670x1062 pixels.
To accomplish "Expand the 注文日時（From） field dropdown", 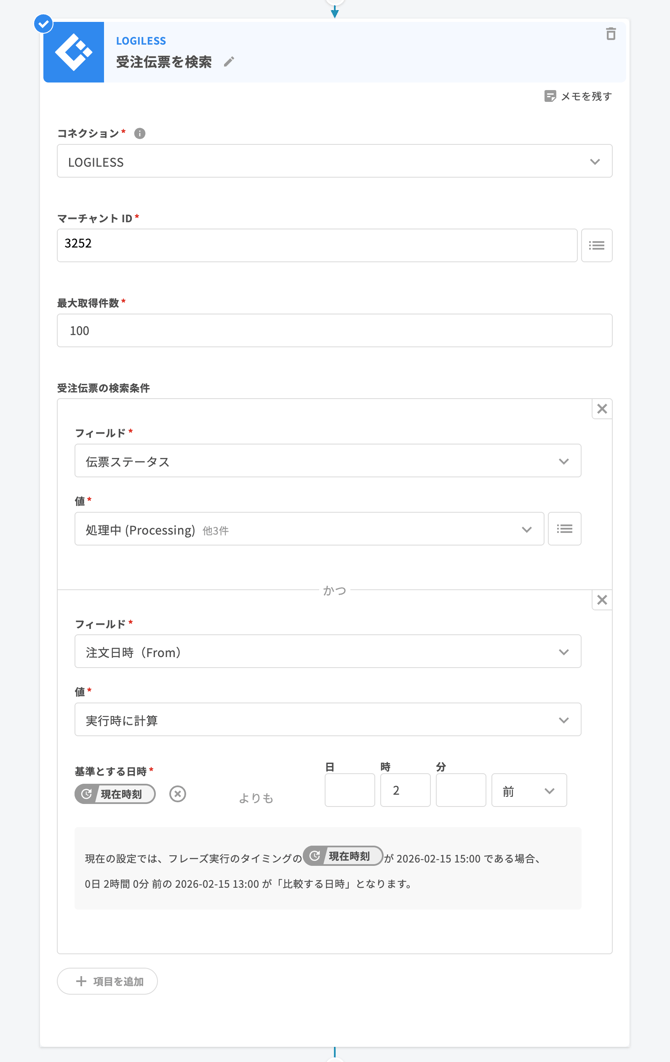I will pos(327,652).
